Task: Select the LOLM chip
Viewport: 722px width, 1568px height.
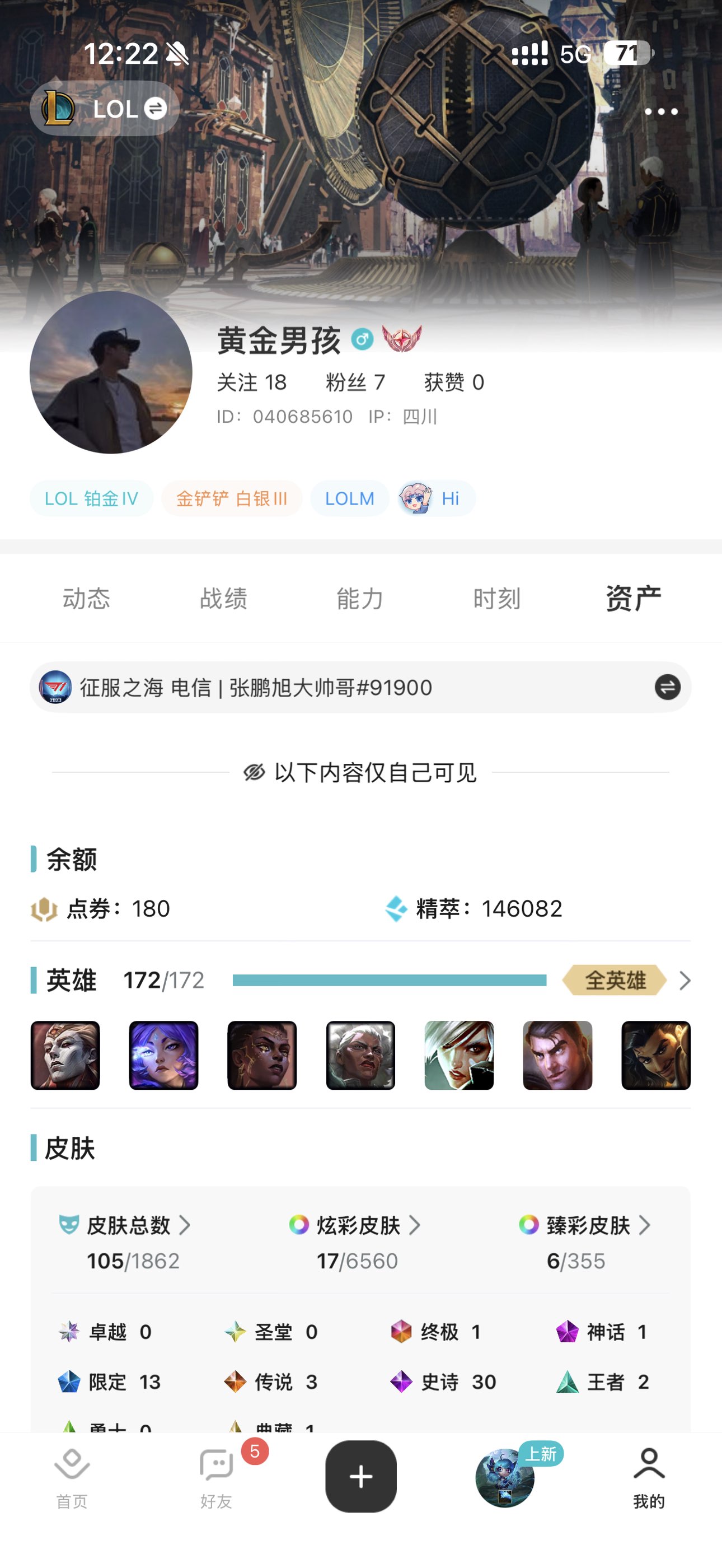Action: click(349, 498)
